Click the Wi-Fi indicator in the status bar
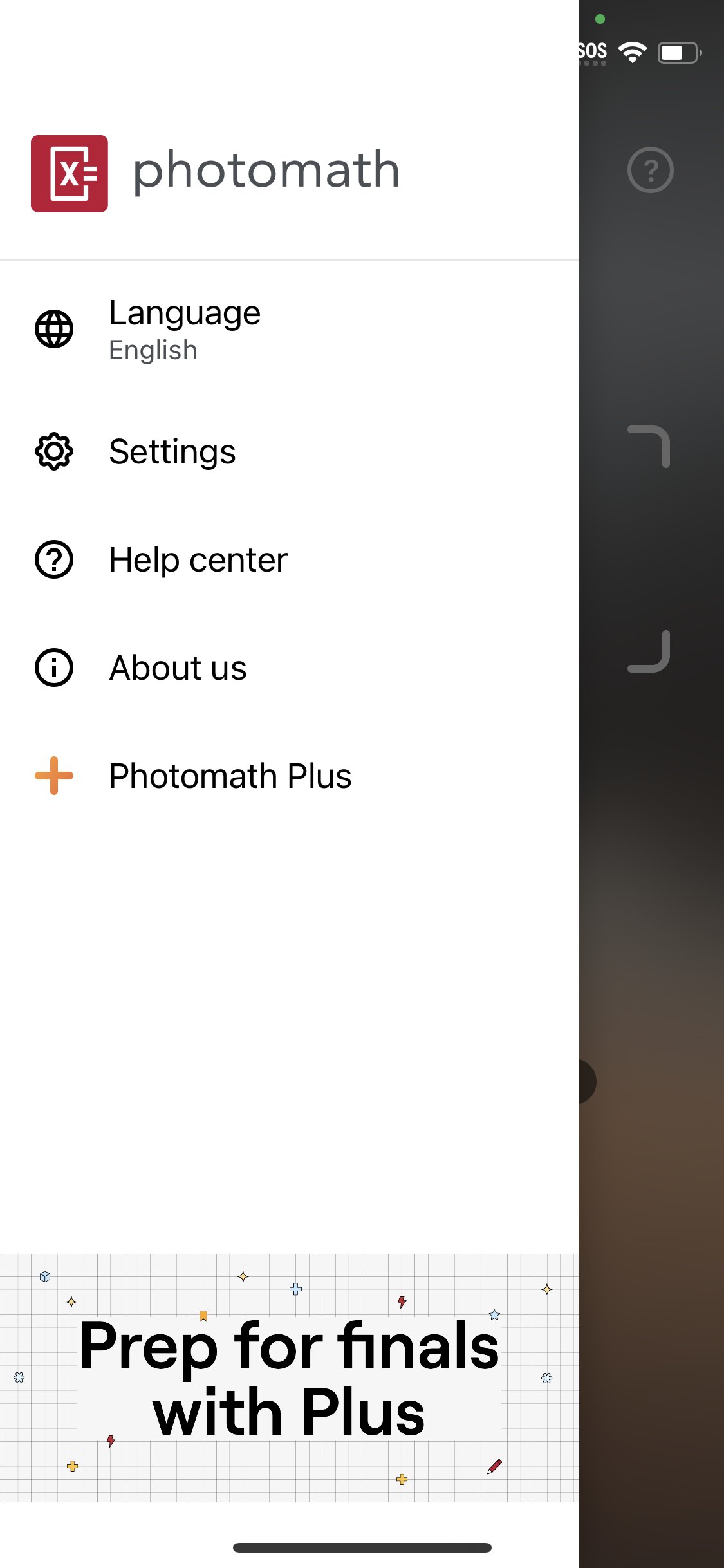This screenshot has width=724, height=1568. point(633,51)
